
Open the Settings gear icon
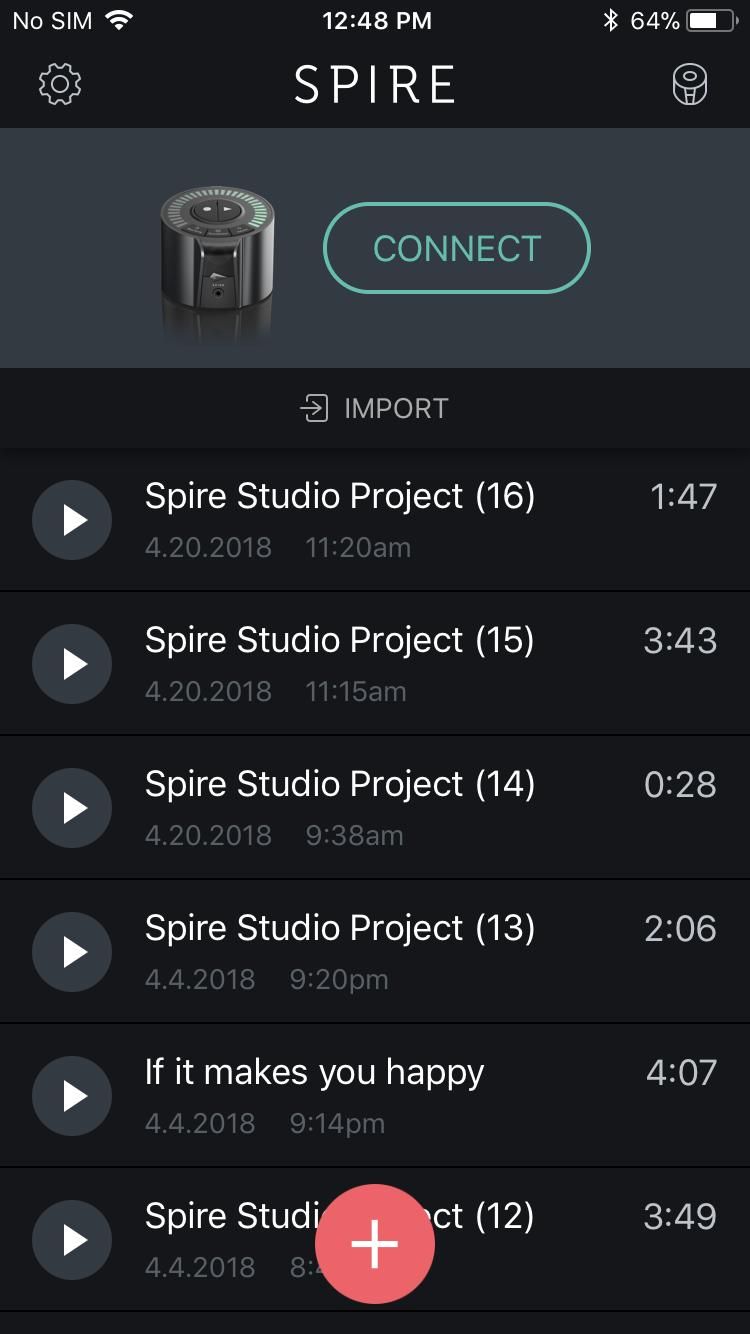coord(58,84)
